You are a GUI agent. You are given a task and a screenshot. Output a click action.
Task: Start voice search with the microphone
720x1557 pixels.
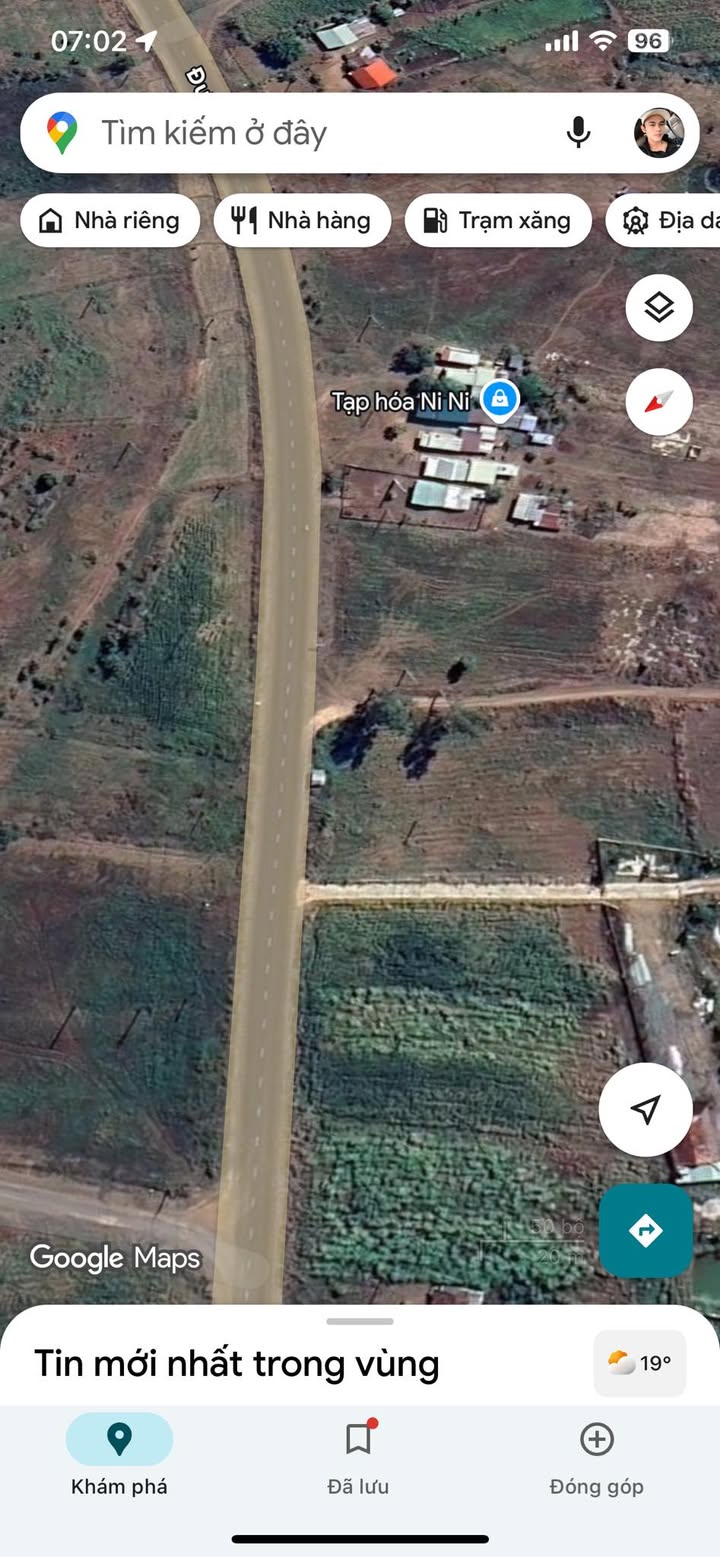tap(578, 133)
